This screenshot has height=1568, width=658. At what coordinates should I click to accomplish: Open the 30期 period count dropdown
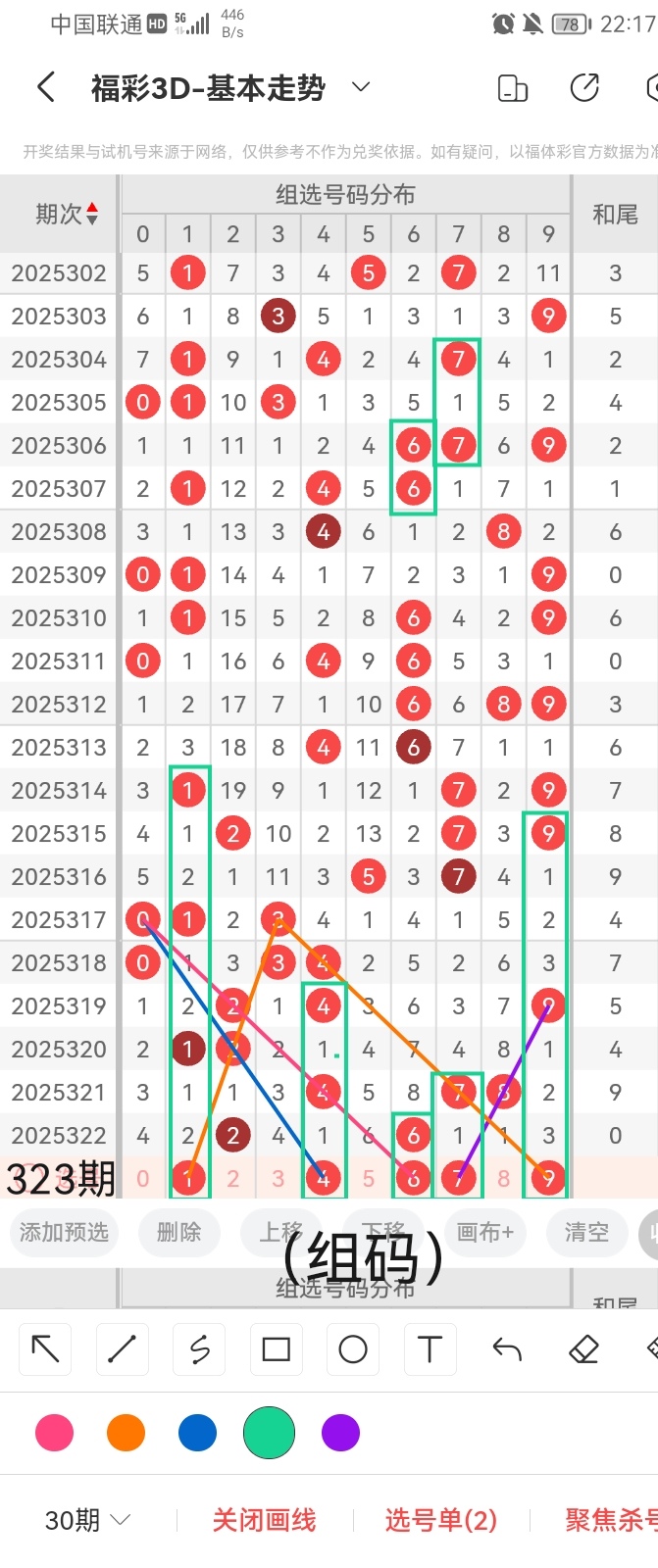click(88, 1520)
